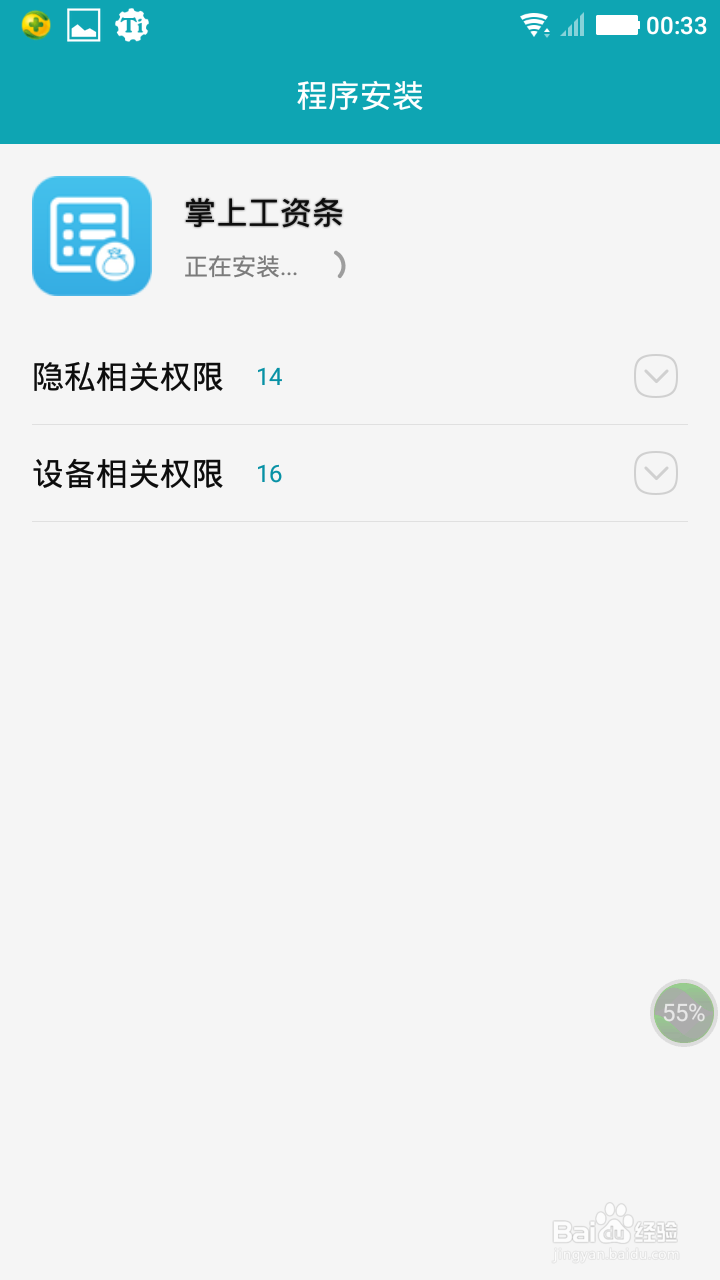Tap the 掌上工资条 app icon
This screenshot has height=1280, width=720.
tap(92, 236)
